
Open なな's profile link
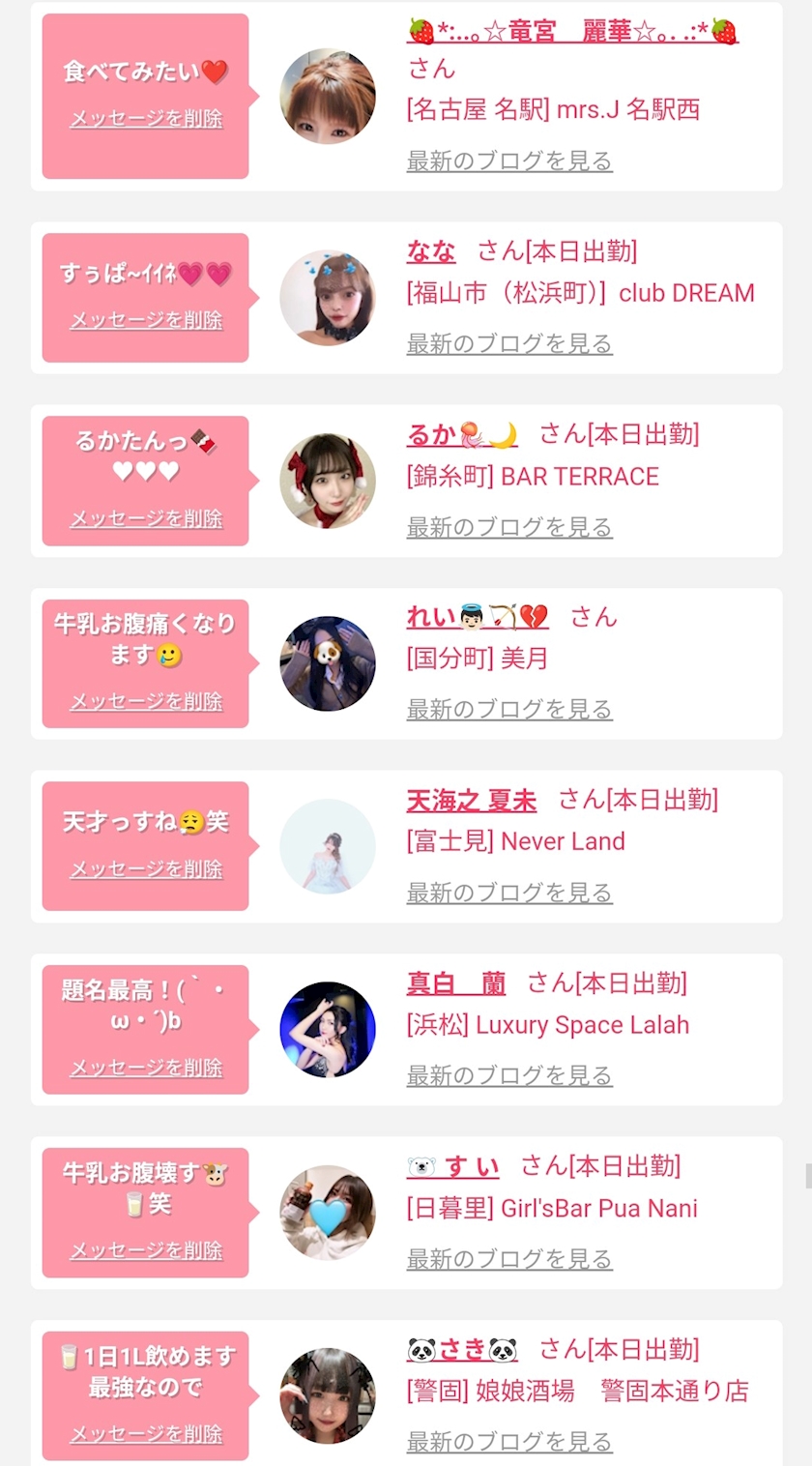pyautogui.click(x=431, y=251)
